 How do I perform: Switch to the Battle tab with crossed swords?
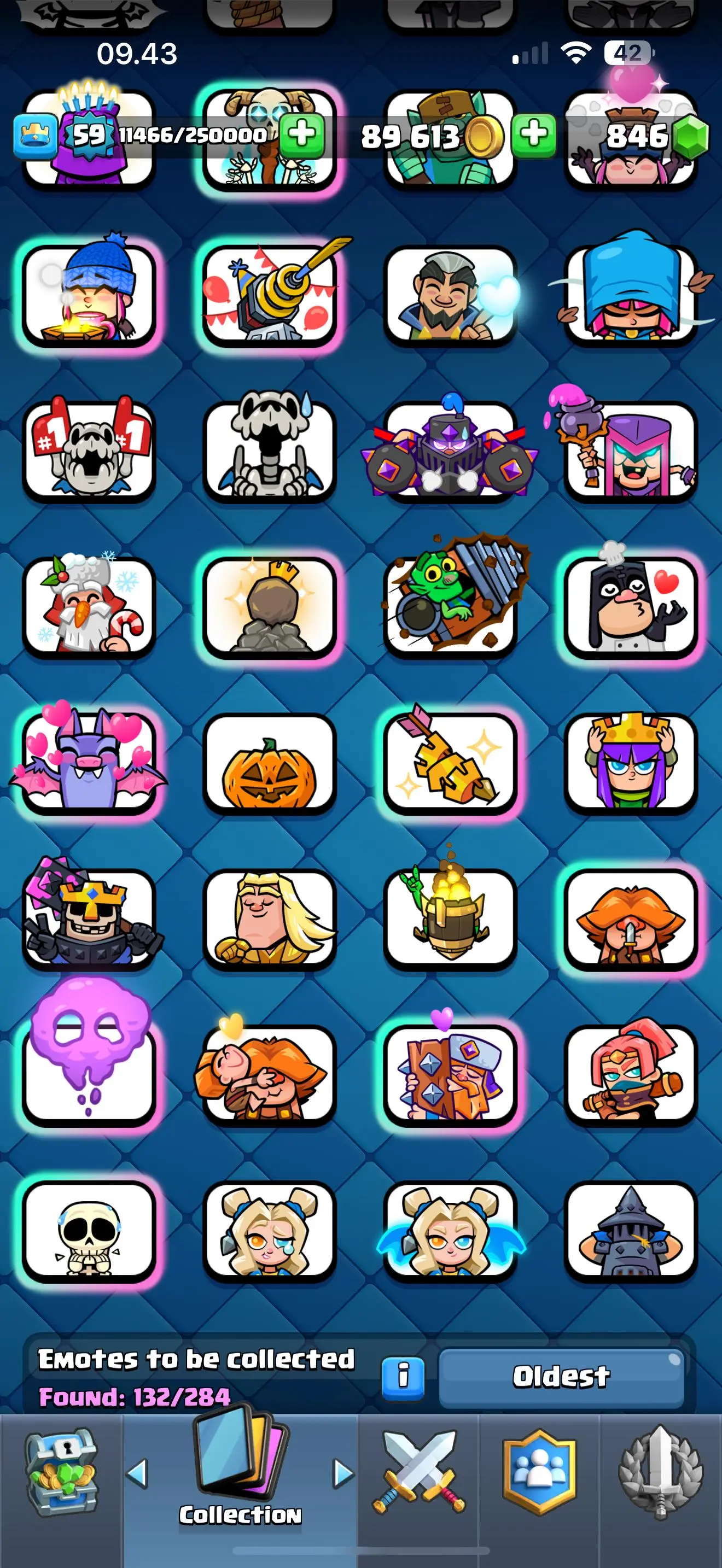(418, 1473)
